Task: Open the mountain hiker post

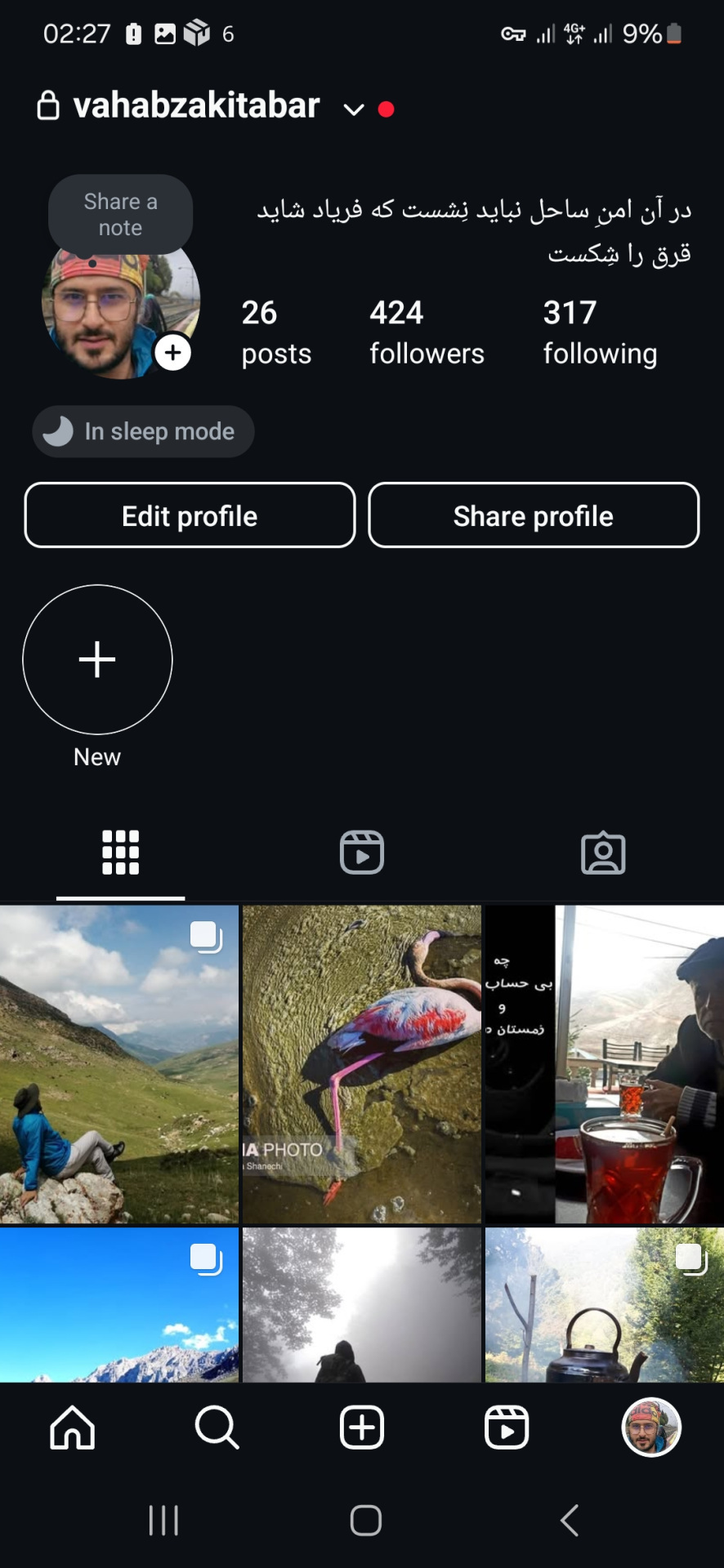Action: coord(119,1063)
